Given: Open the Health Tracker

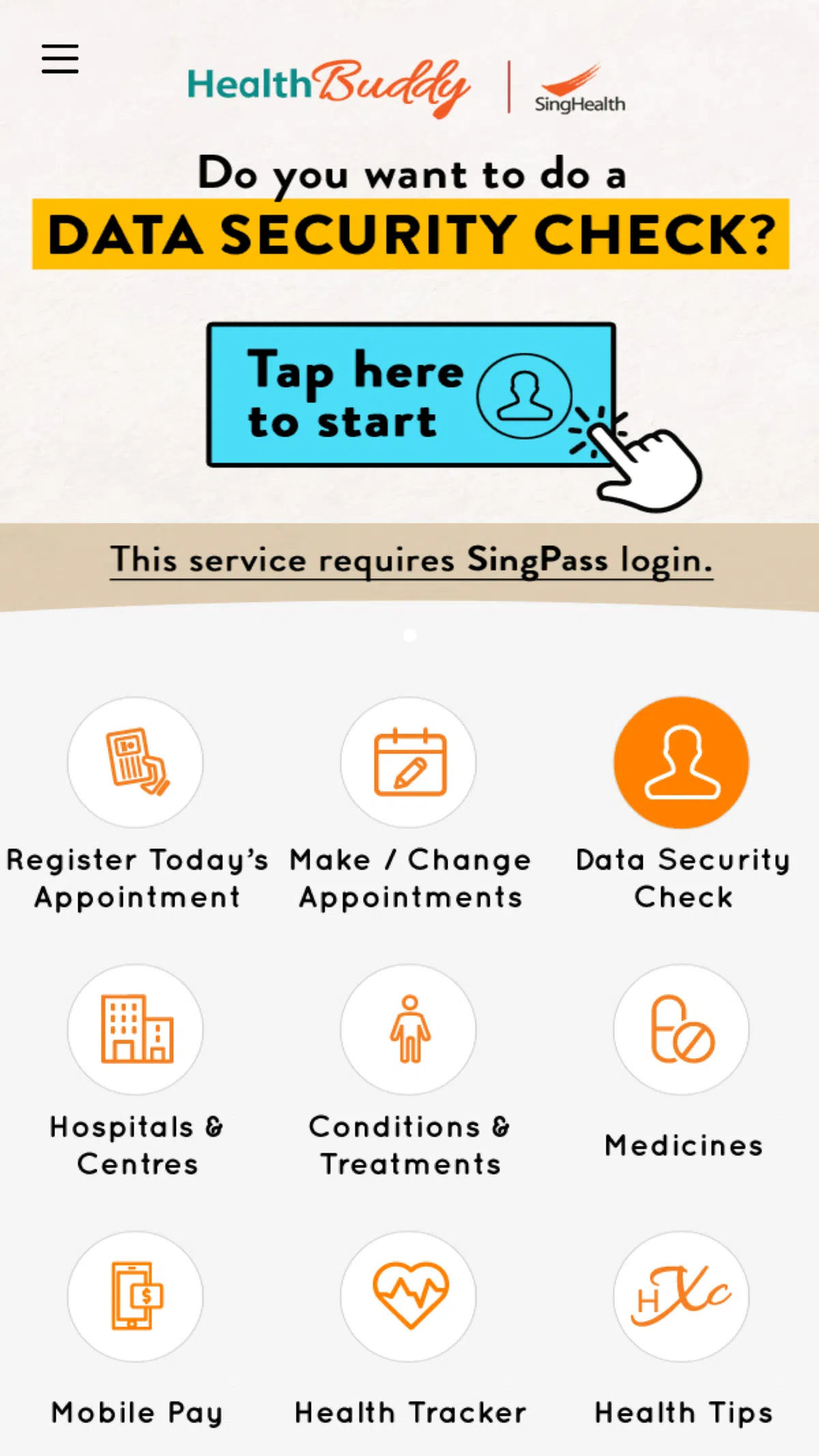Looking at the screenshot, I should pyautogui.click(x=408, y=1296).
